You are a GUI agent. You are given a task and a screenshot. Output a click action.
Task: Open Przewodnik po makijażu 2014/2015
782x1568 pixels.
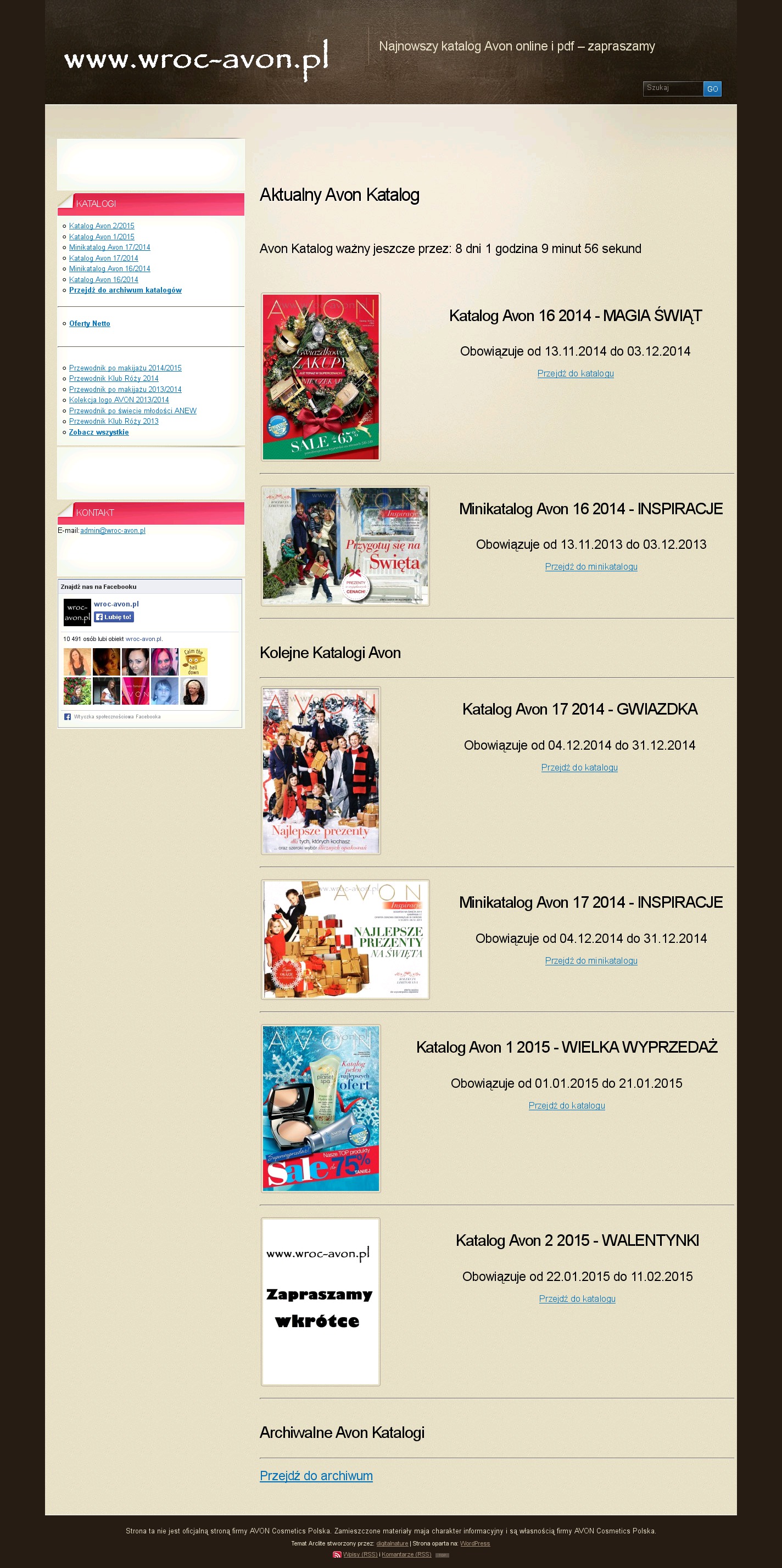125,368
